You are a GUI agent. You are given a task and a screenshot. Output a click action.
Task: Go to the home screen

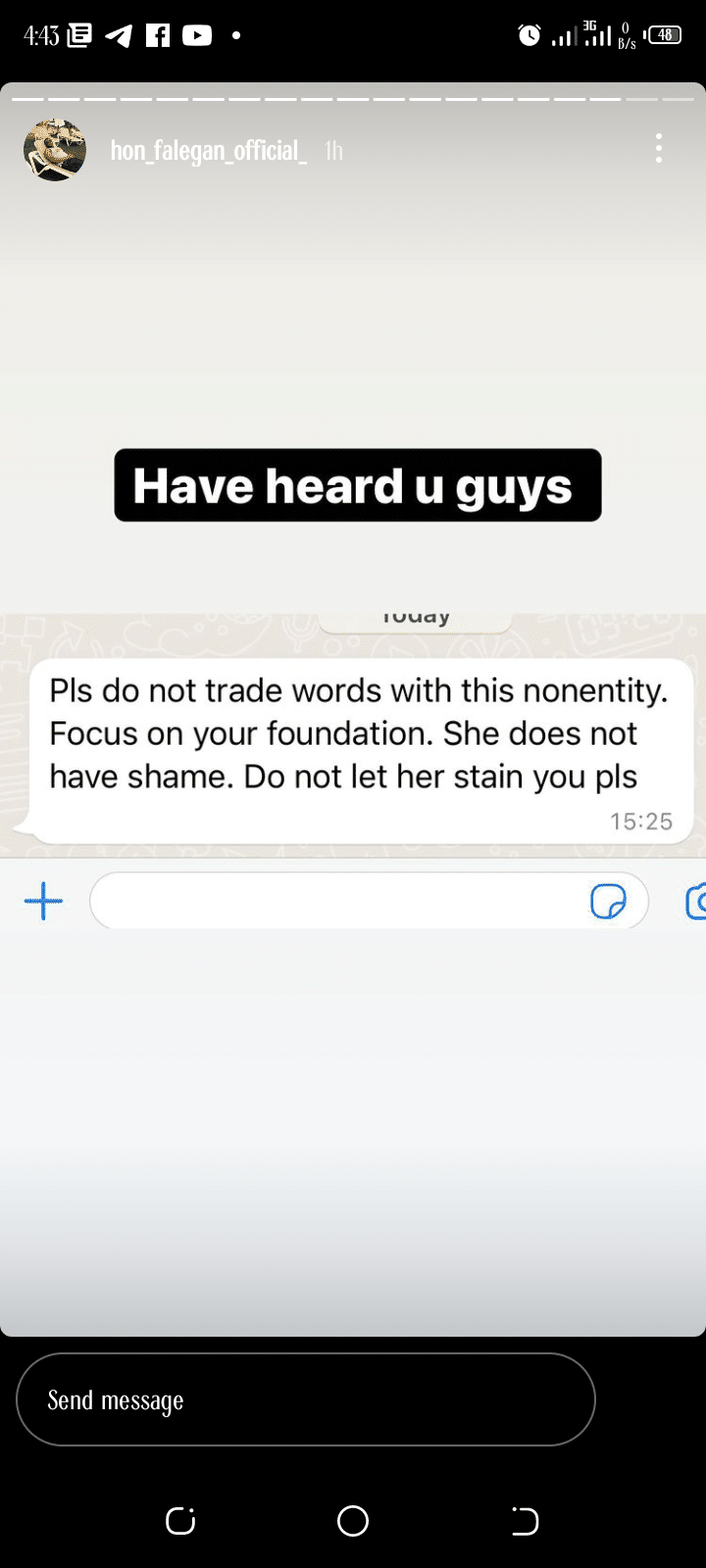coord(353,1521)
